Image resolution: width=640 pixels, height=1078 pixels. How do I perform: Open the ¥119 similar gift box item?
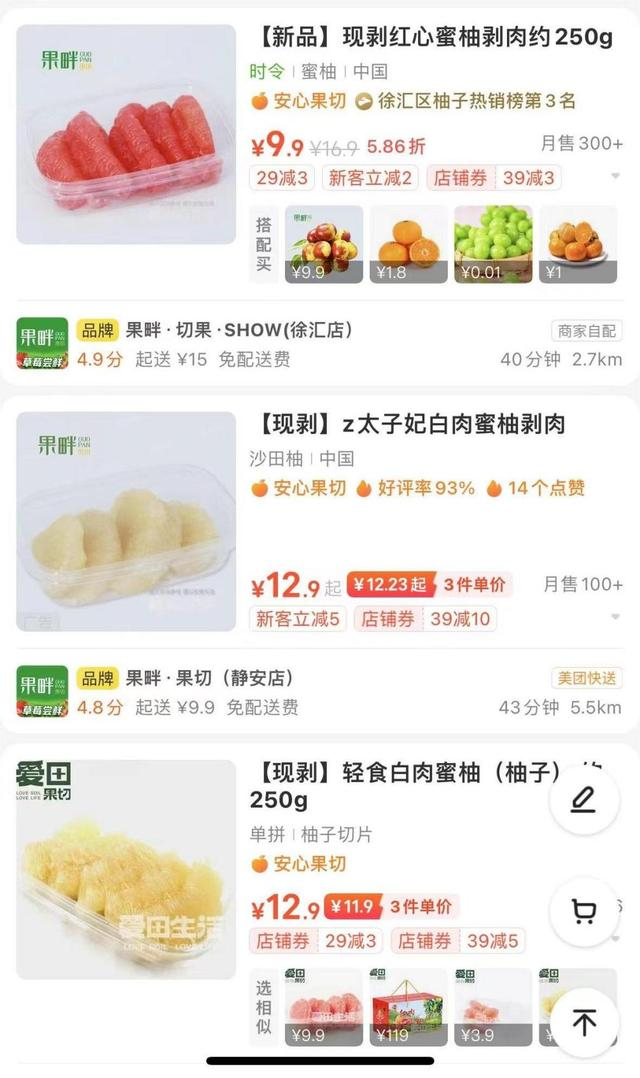click(x=408, y=1007)
